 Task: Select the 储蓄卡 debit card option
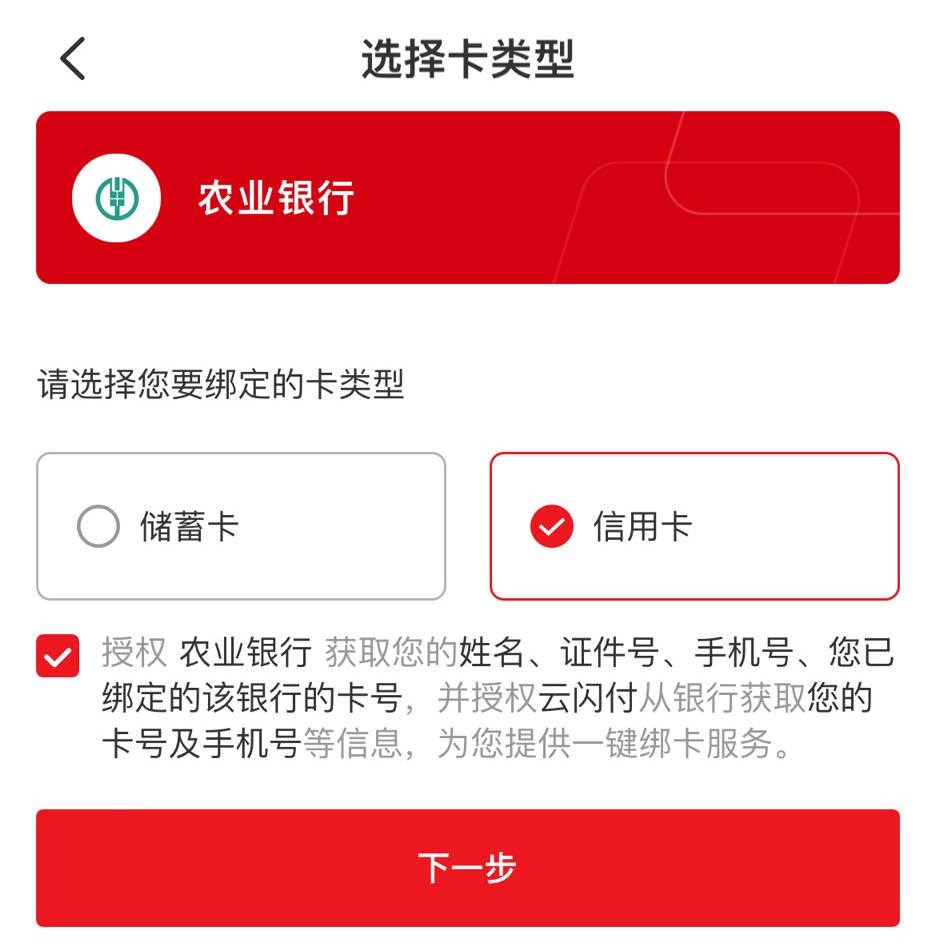[240, 525]
